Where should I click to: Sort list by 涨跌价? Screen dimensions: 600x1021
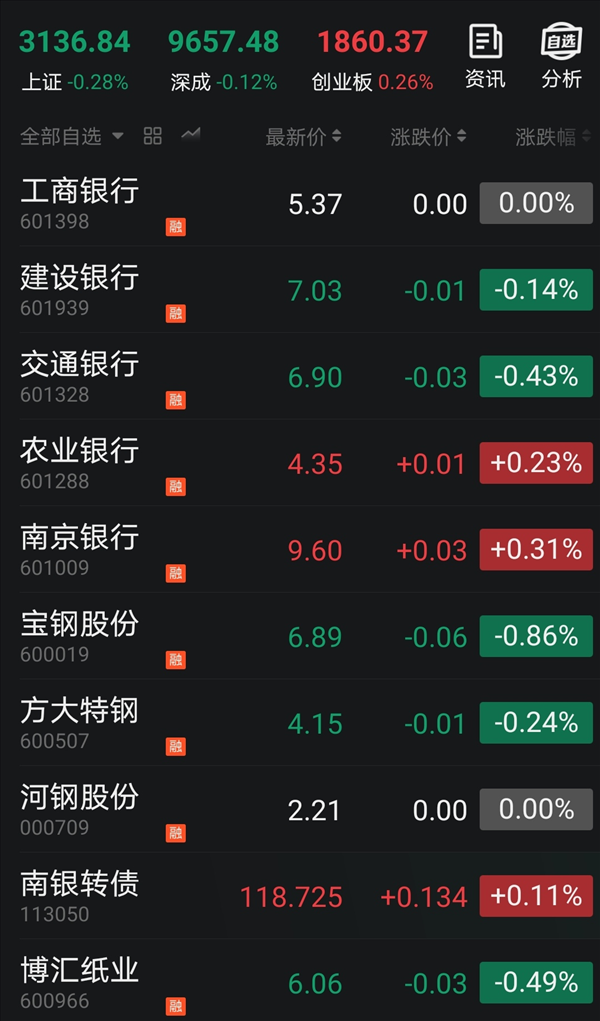429,137
